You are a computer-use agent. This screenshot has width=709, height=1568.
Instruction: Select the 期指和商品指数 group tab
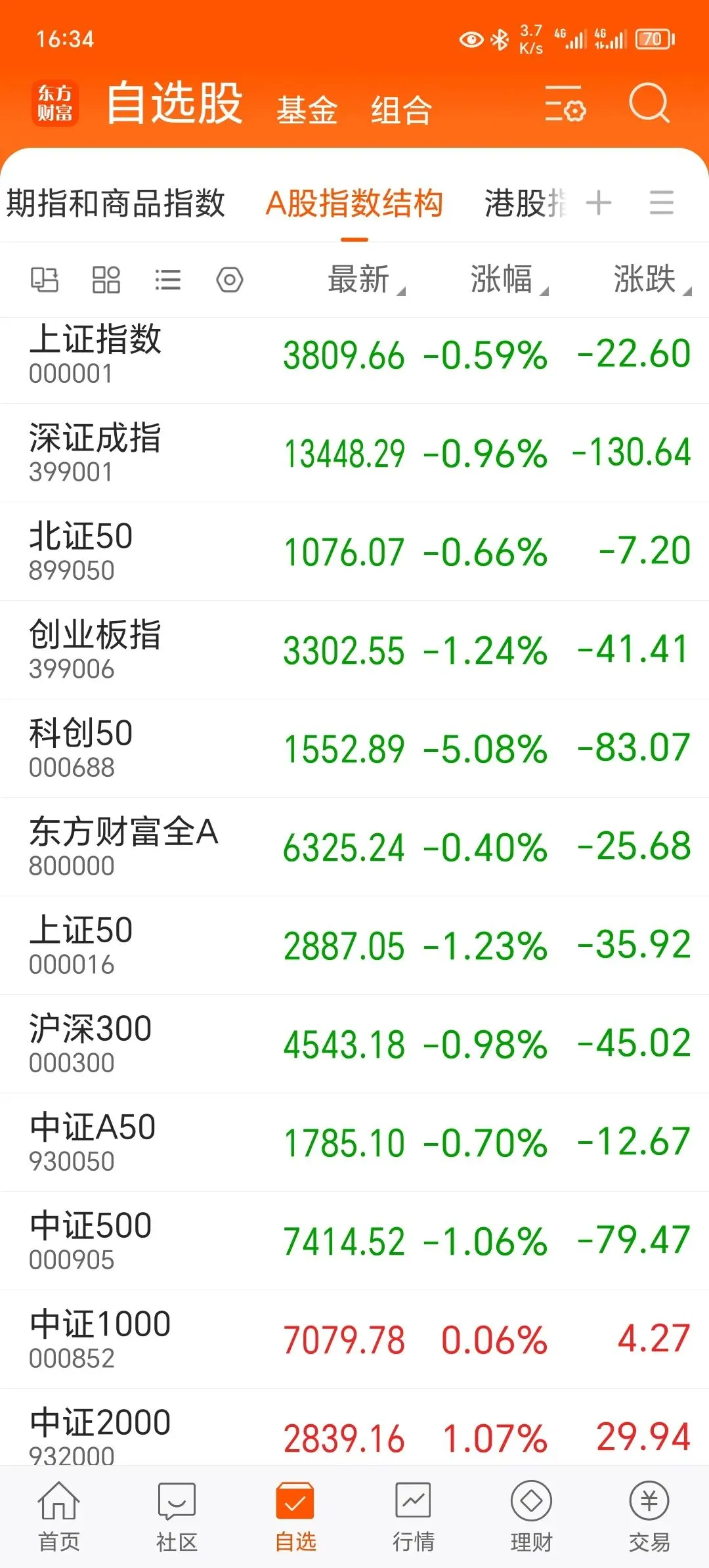tap(116, 203)
